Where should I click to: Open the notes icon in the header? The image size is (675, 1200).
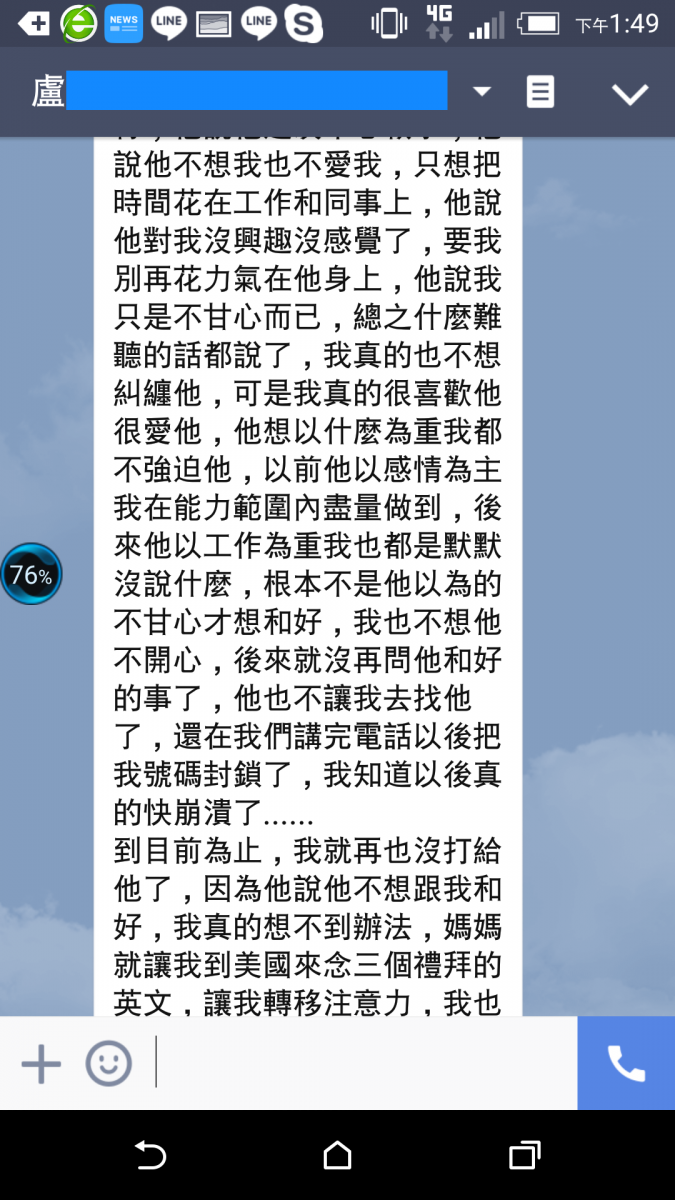pos(540,92)
